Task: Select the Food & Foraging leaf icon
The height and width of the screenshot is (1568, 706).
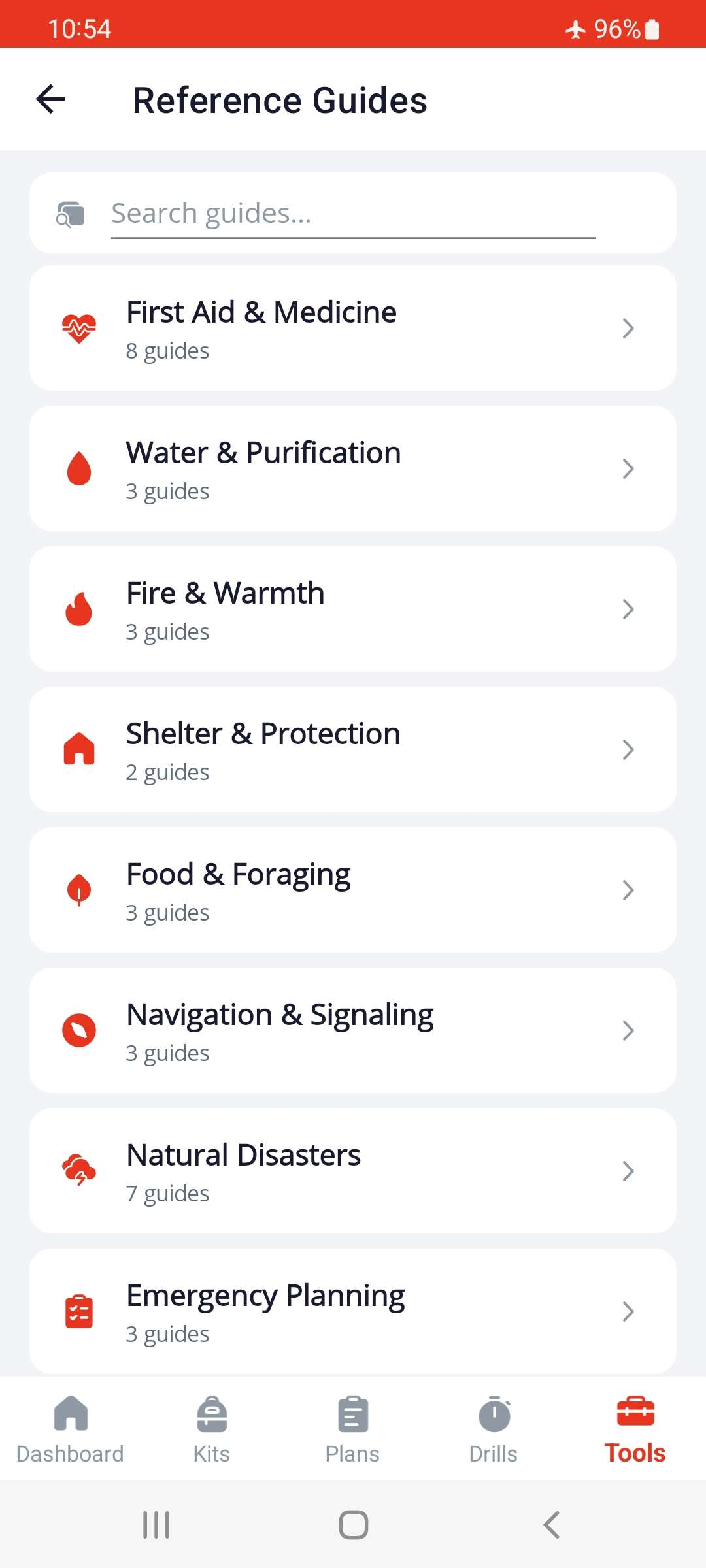Action: [79, 889]
